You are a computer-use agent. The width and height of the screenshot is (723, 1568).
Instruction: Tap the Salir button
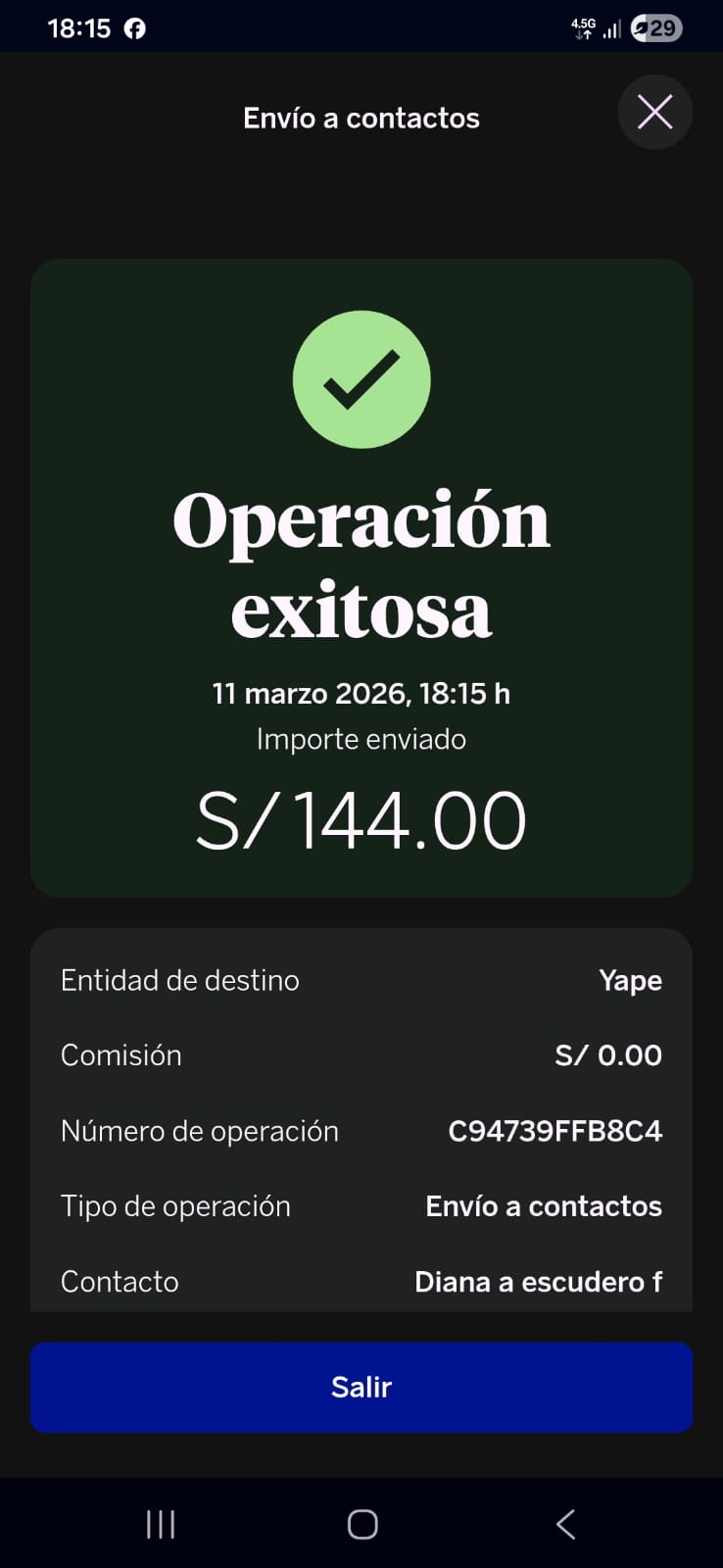(361, 1387)
